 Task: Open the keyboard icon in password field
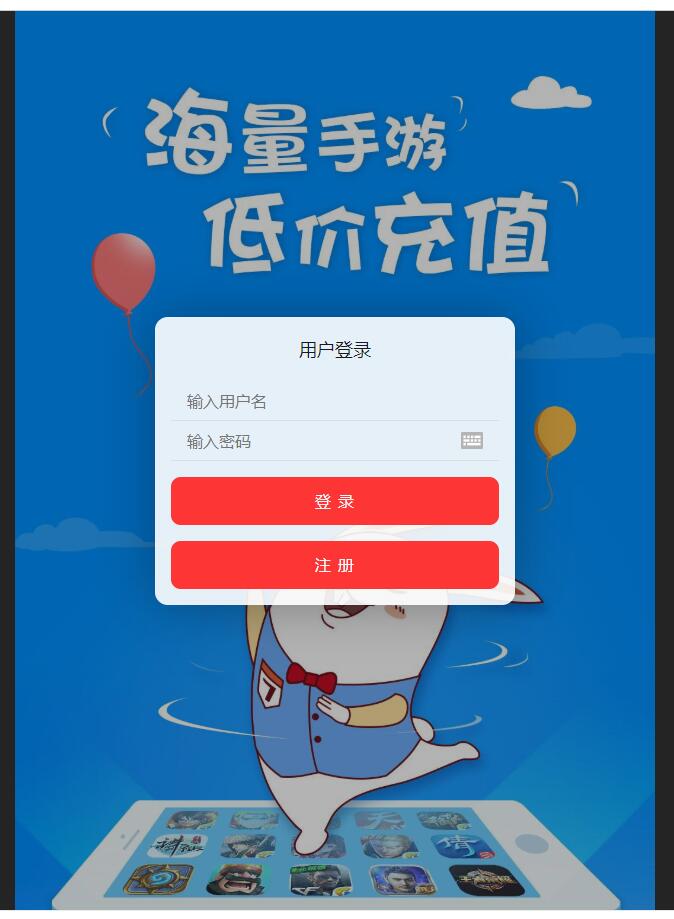pyautogui.click(x=472, y=441)
